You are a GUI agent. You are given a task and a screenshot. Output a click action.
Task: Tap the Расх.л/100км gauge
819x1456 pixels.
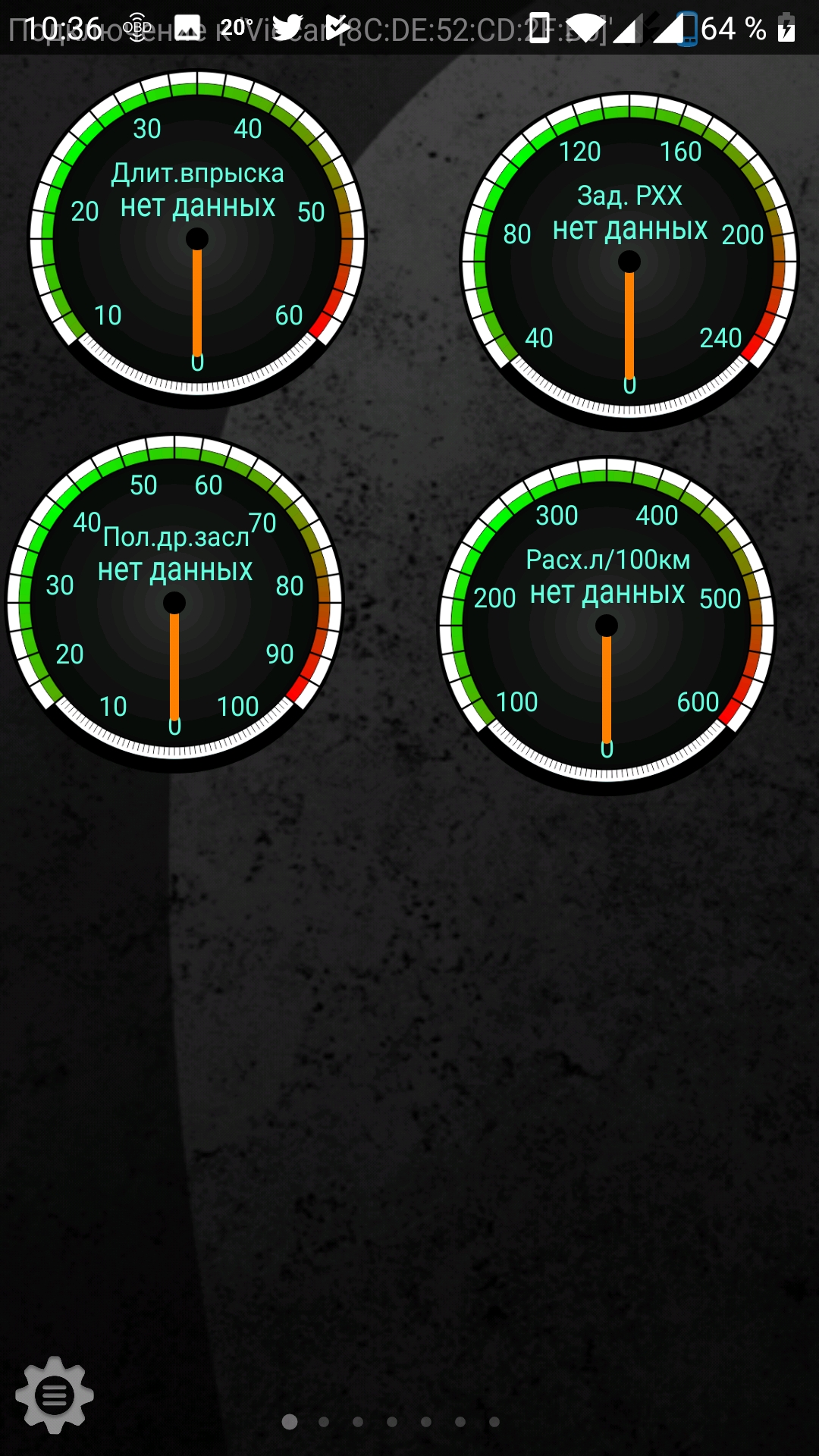tap(607, 626)
